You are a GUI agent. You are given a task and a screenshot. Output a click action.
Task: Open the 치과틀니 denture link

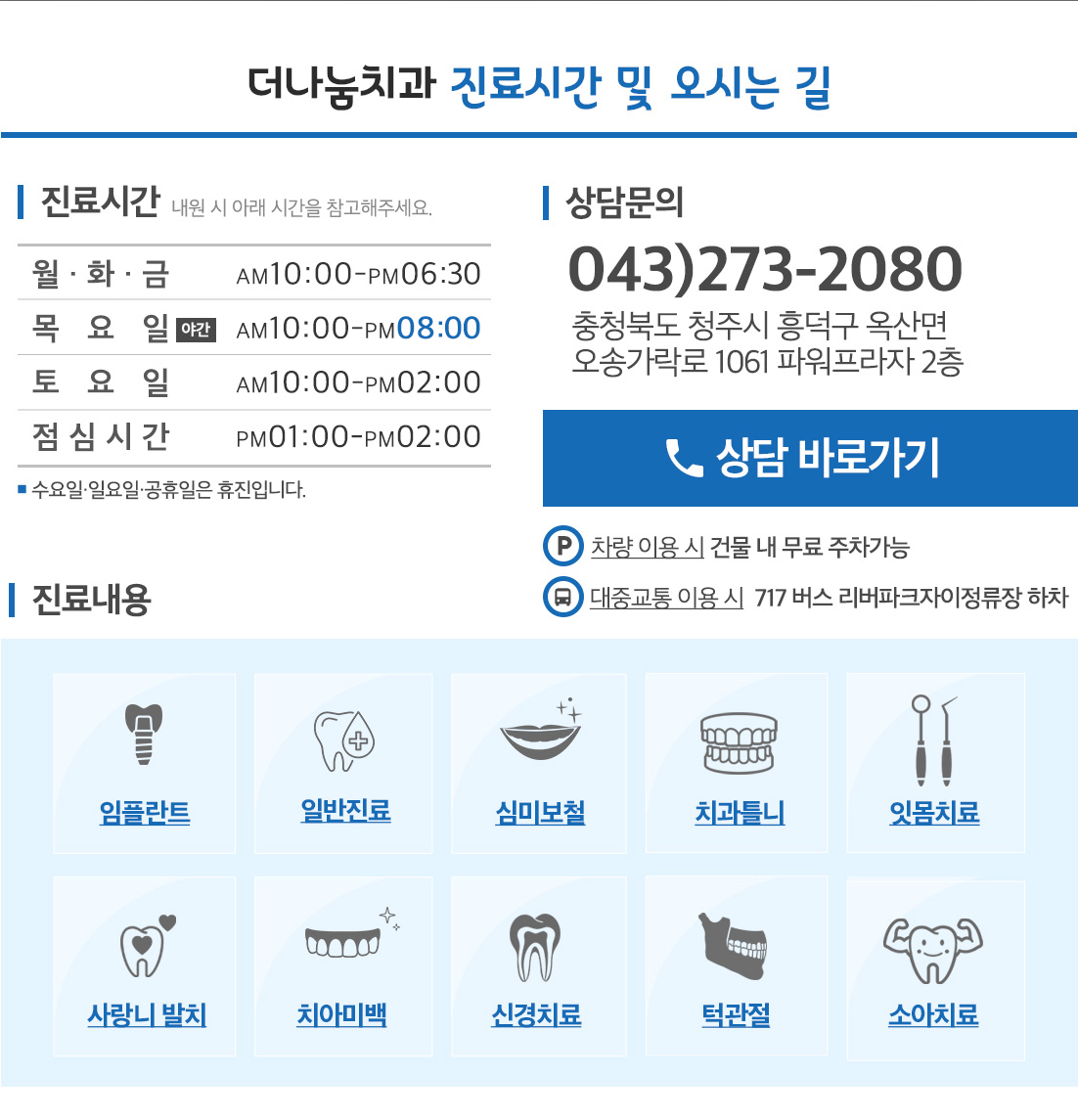(740, 812)
